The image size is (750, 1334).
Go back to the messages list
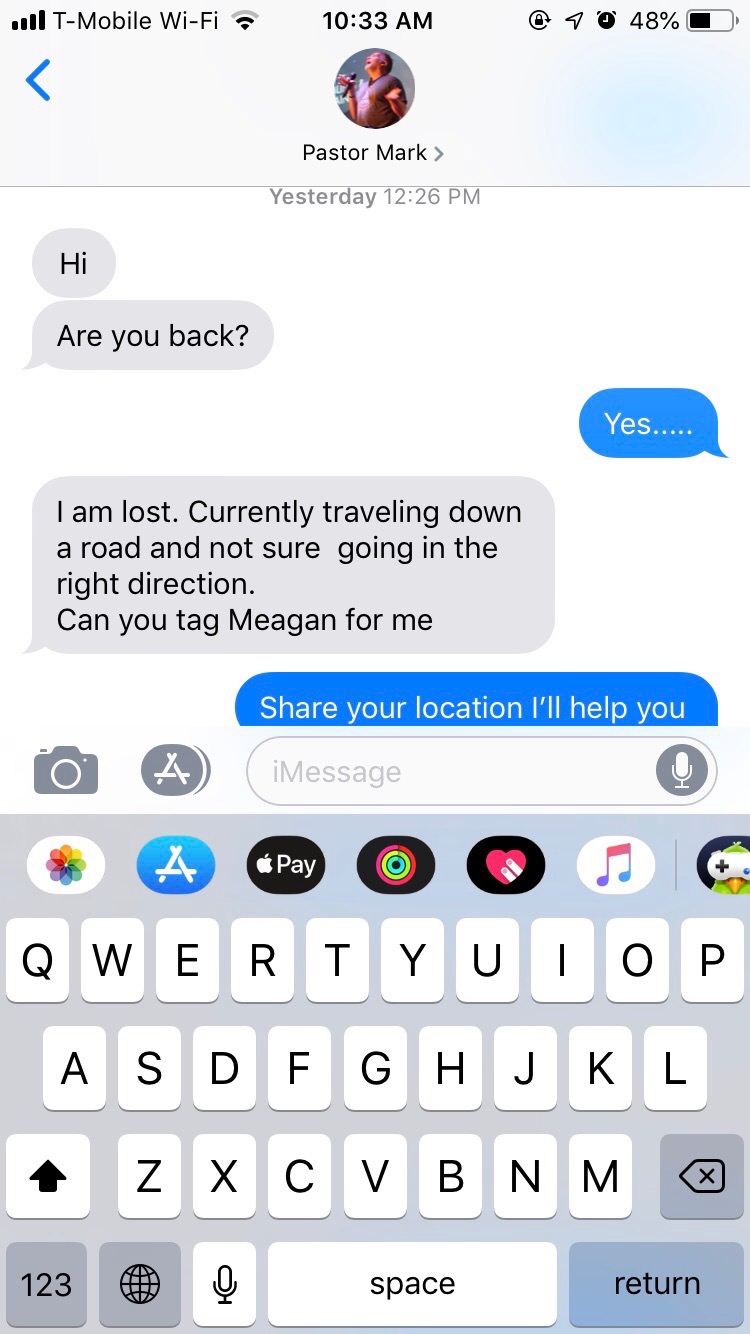pyautogui.click(x=38, y=81)
